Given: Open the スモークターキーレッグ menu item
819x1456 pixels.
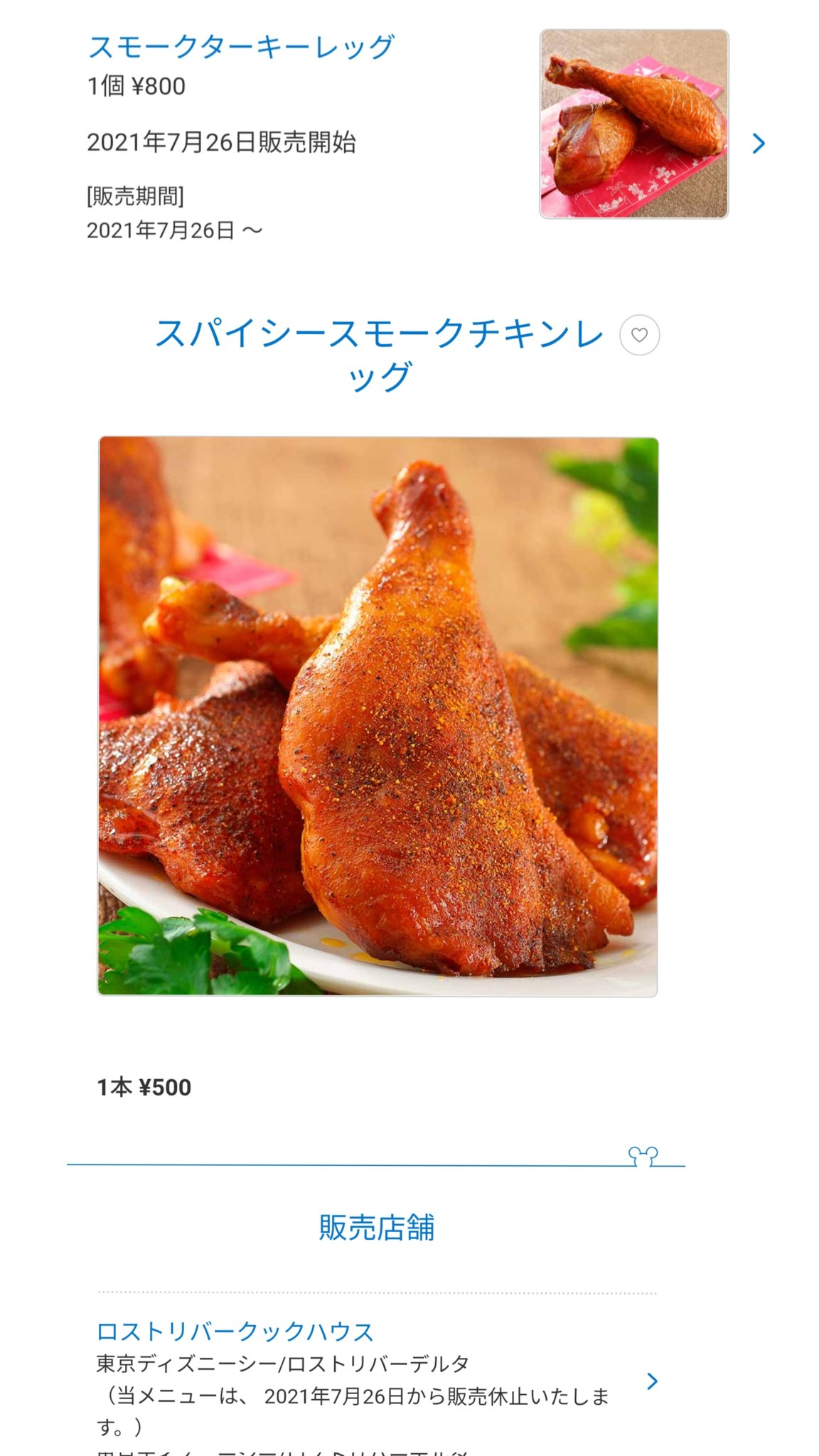Looking at the screenshot, I should 240,47.
